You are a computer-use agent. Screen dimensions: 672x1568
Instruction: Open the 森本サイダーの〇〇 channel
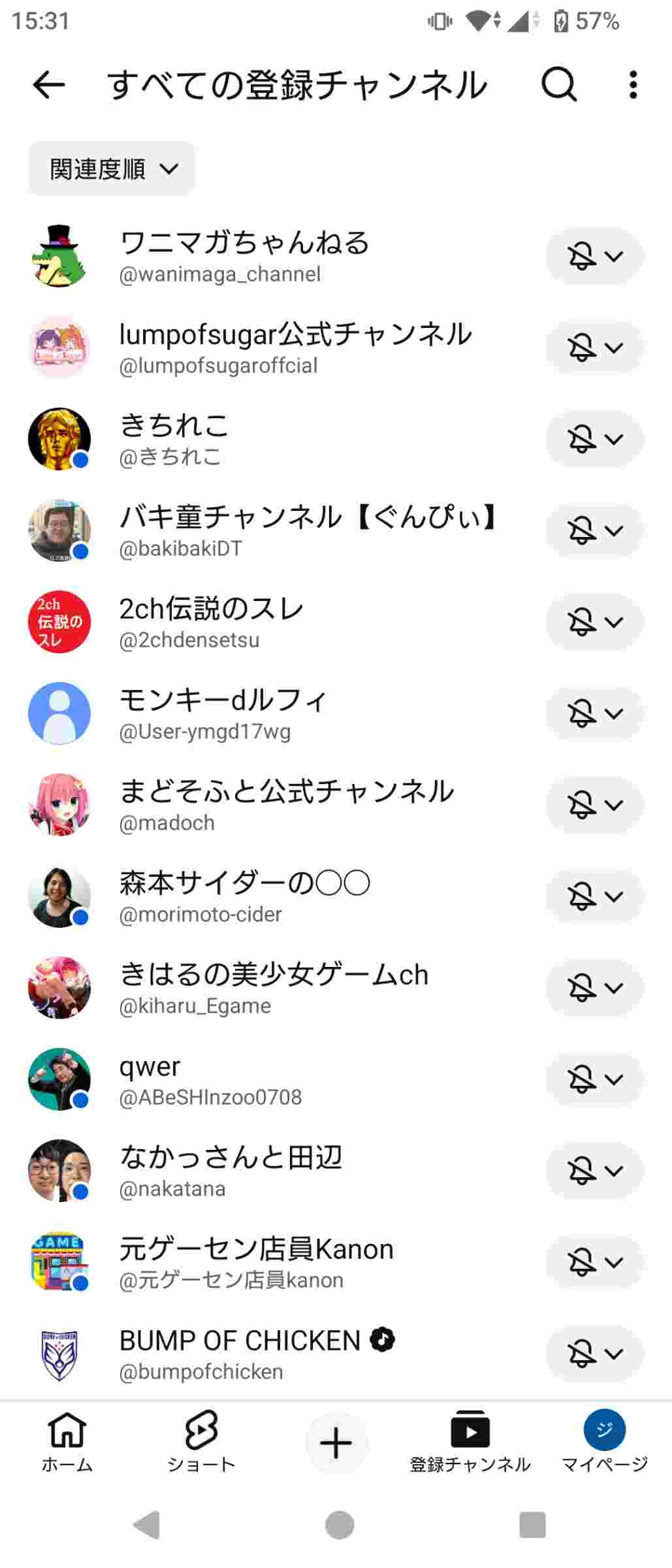244,896
